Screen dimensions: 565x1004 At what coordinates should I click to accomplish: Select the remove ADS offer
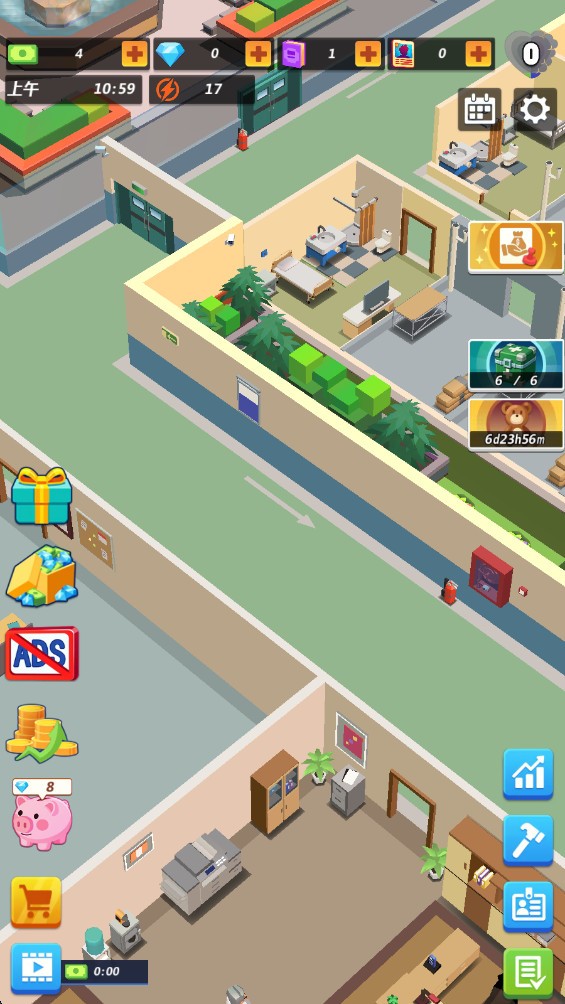coord(42,653)
